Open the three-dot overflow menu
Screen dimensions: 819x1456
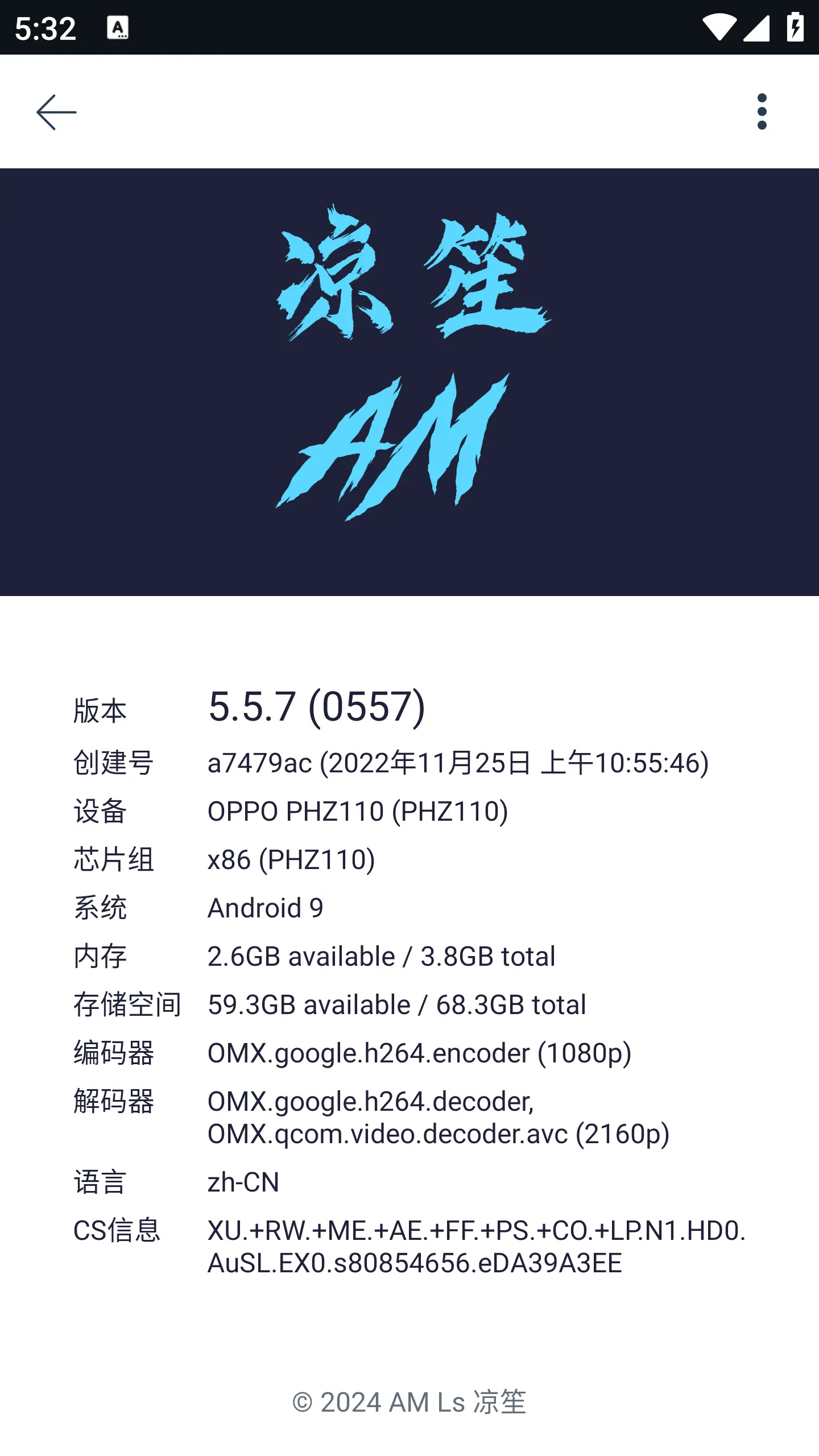762,111
